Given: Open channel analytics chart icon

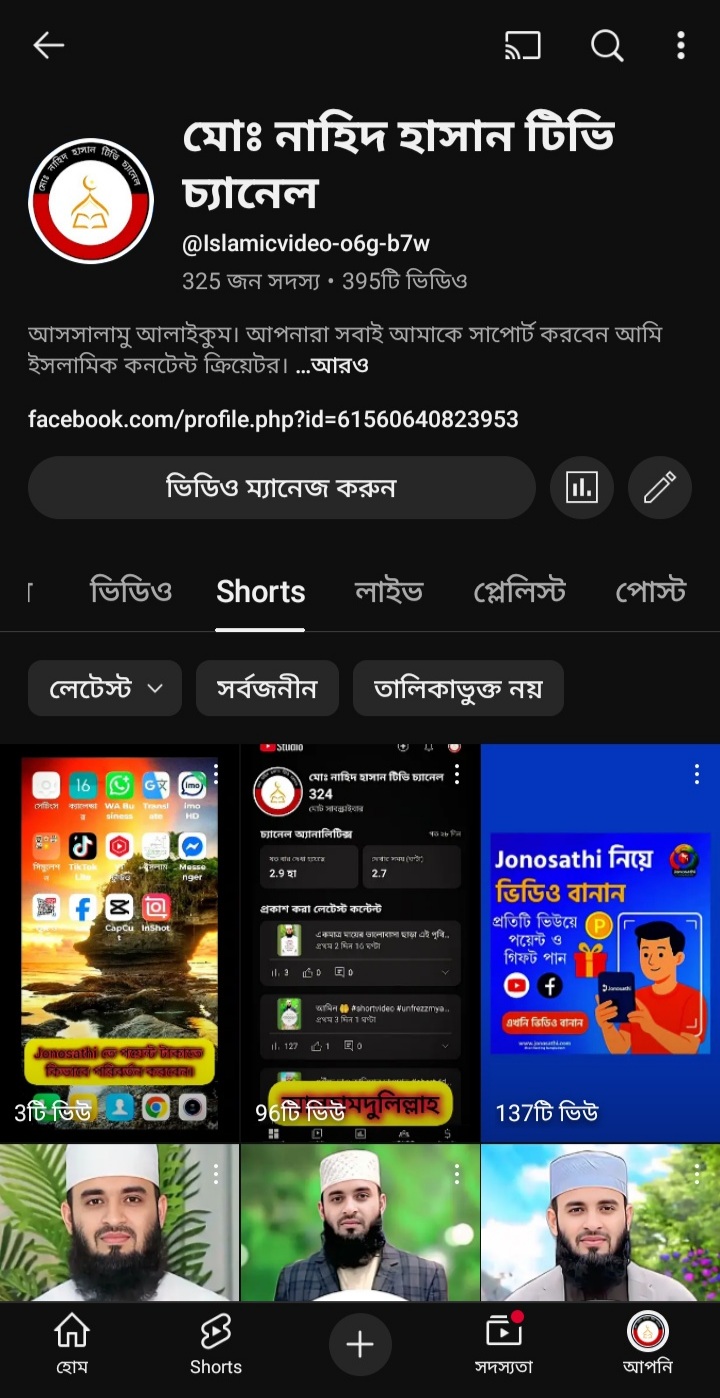Looking at the screenshot, I should point(581,488).
